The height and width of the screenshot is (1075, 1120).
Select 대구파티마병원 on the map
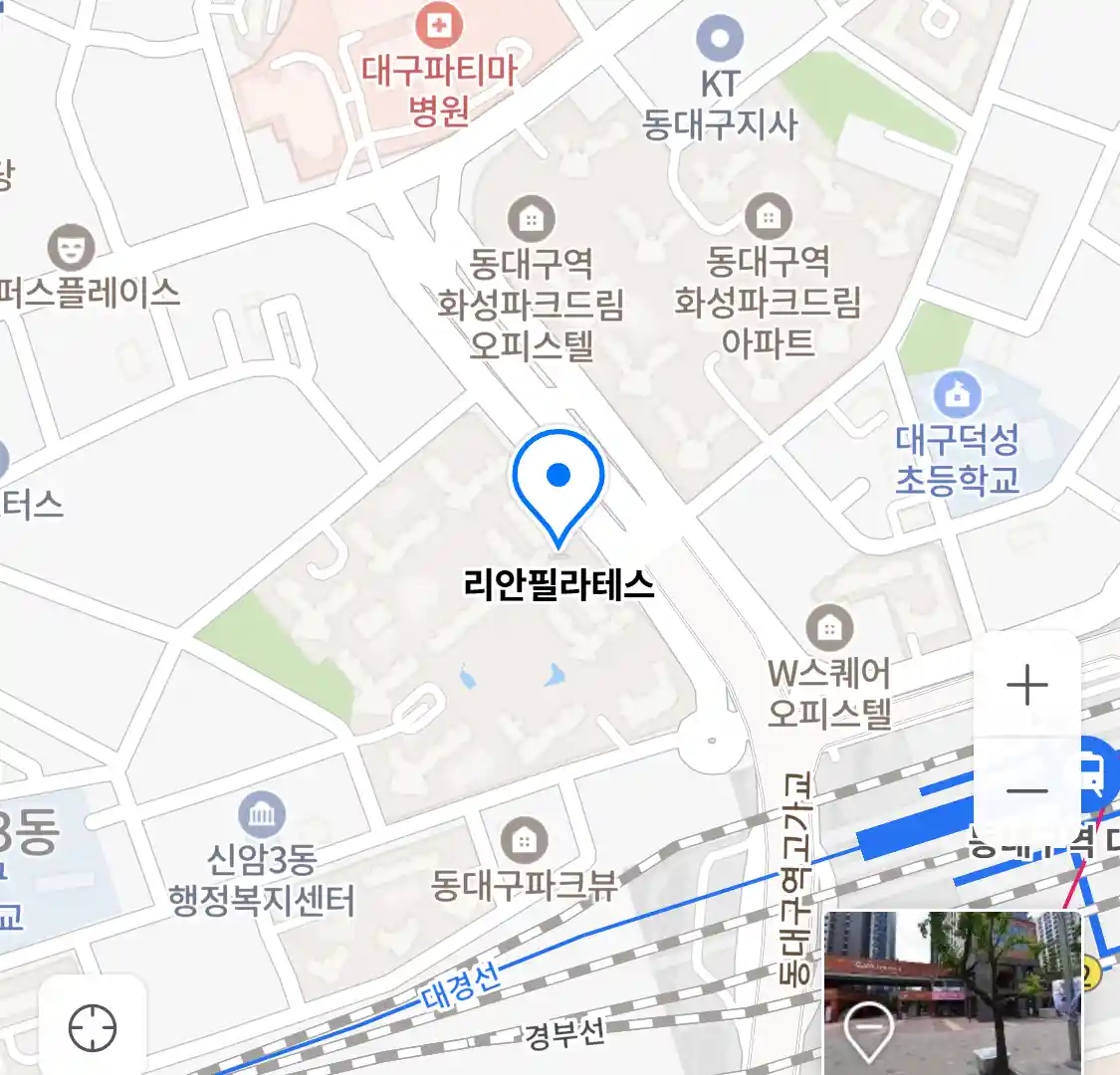pos(437,25)
